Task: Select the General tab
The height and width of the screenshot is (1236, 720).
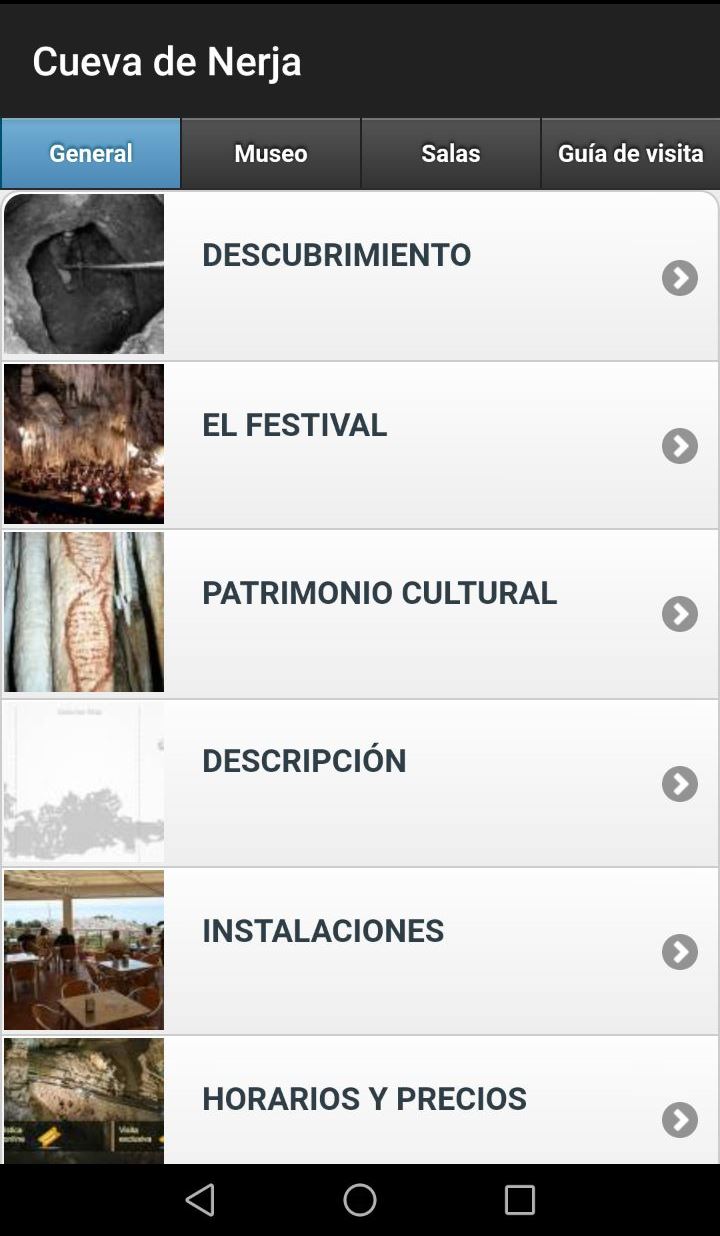Action: (91, 153)
